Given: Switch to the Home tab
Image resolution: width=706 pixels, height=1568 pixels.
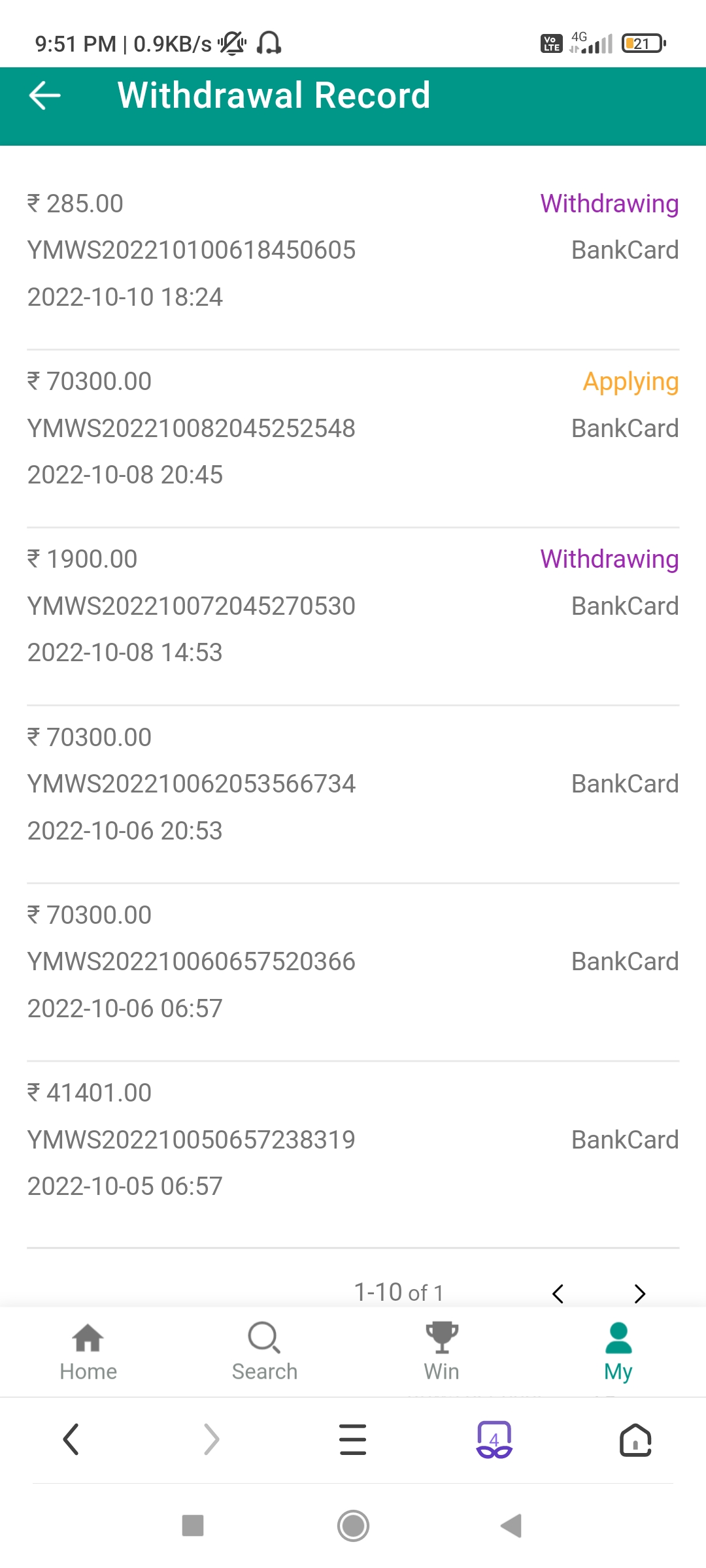Looking at the screenshot, I should (x=88, y=1351).
